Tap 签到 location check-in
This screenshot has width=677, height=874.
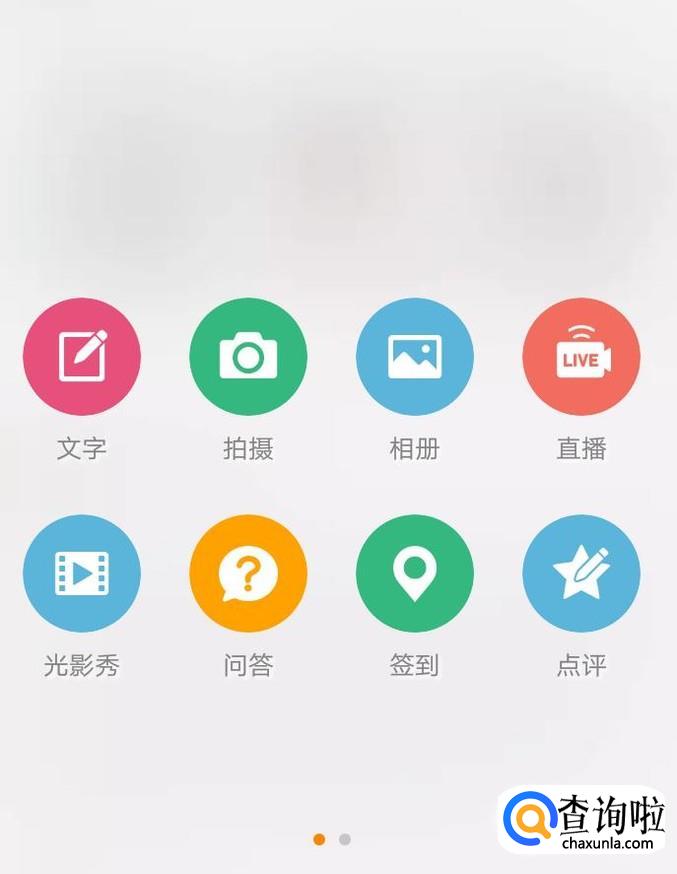tap(415, 574)
